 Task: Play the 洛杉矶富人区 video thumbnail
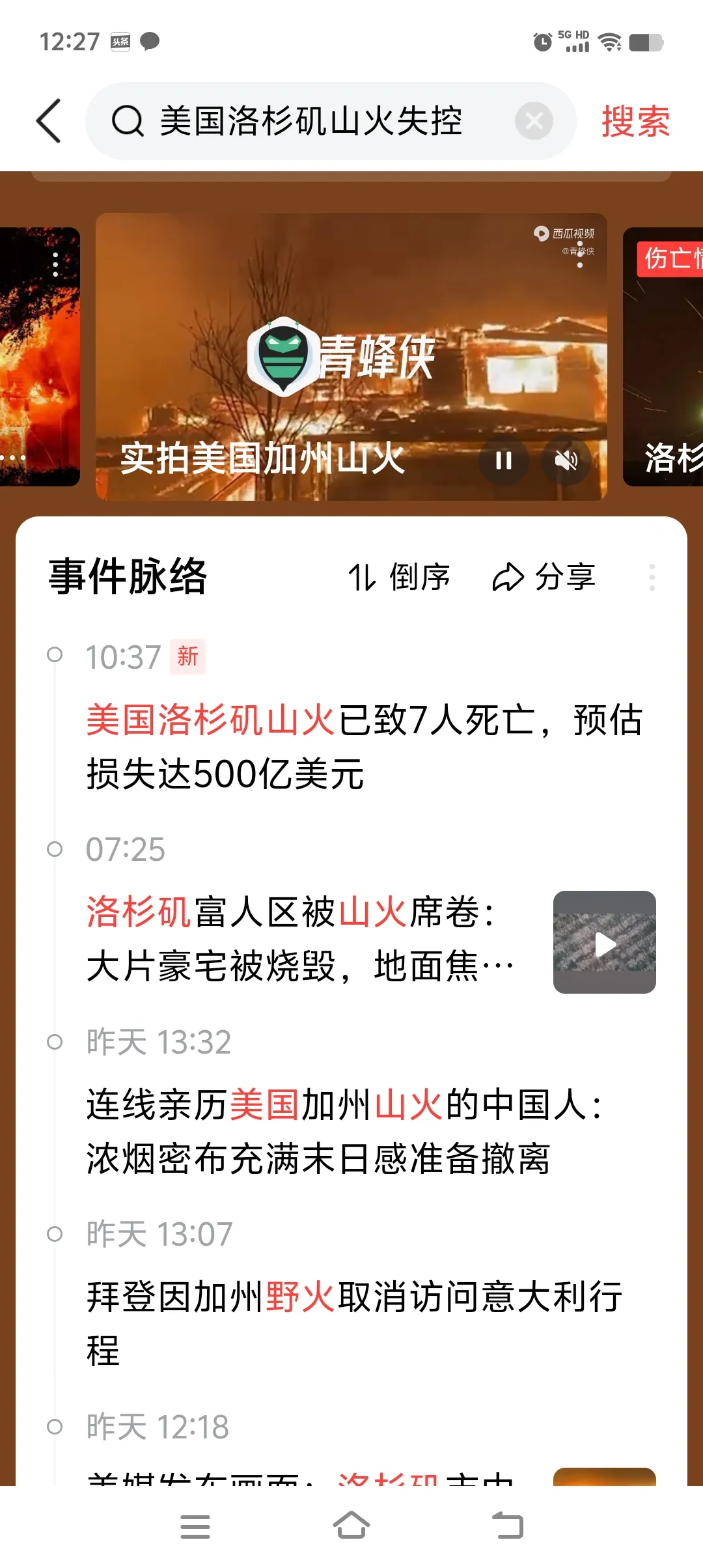tap(603, 944)
